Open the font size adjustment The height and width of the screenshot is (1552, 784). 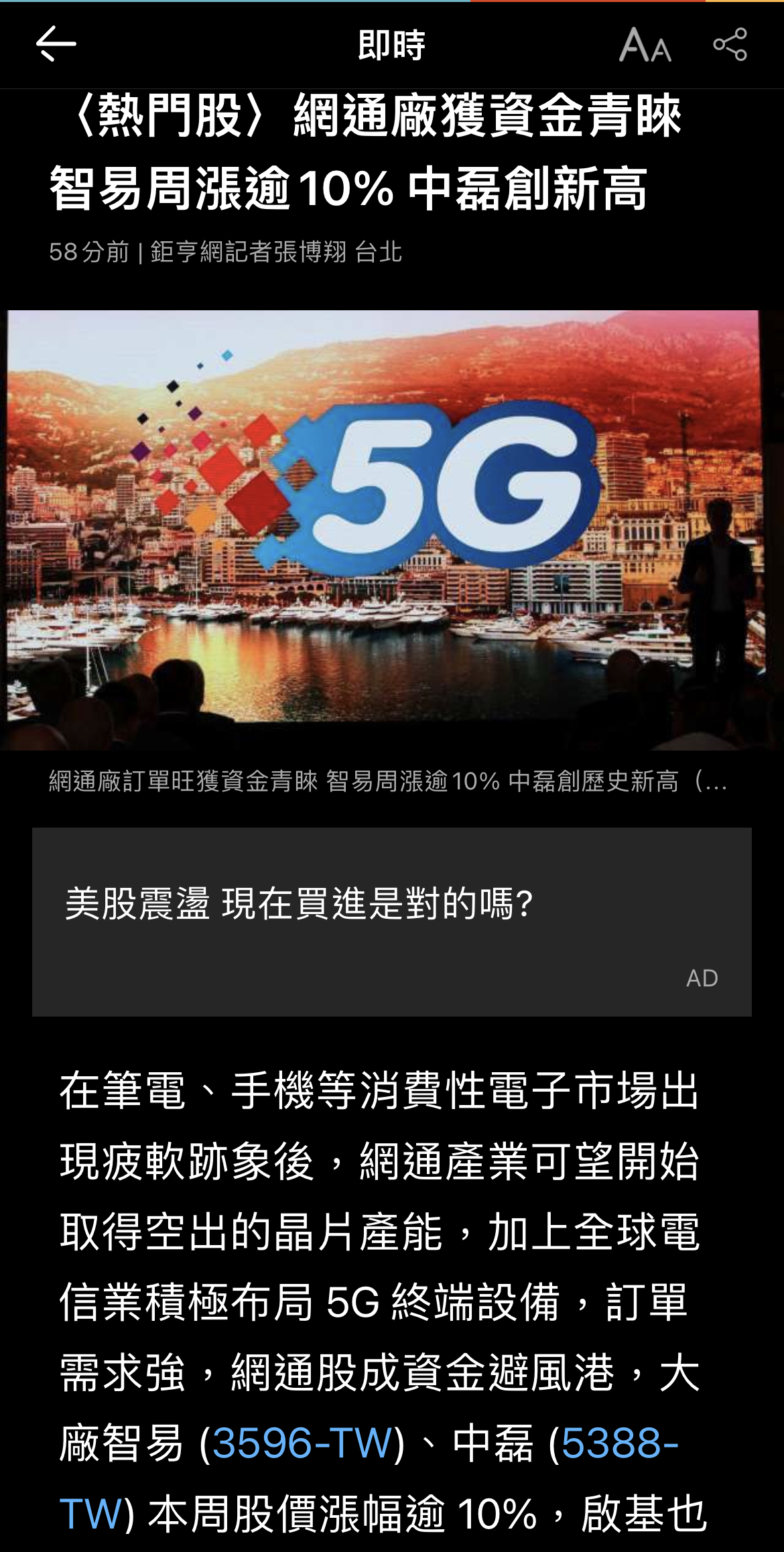[x=645, y=46]
